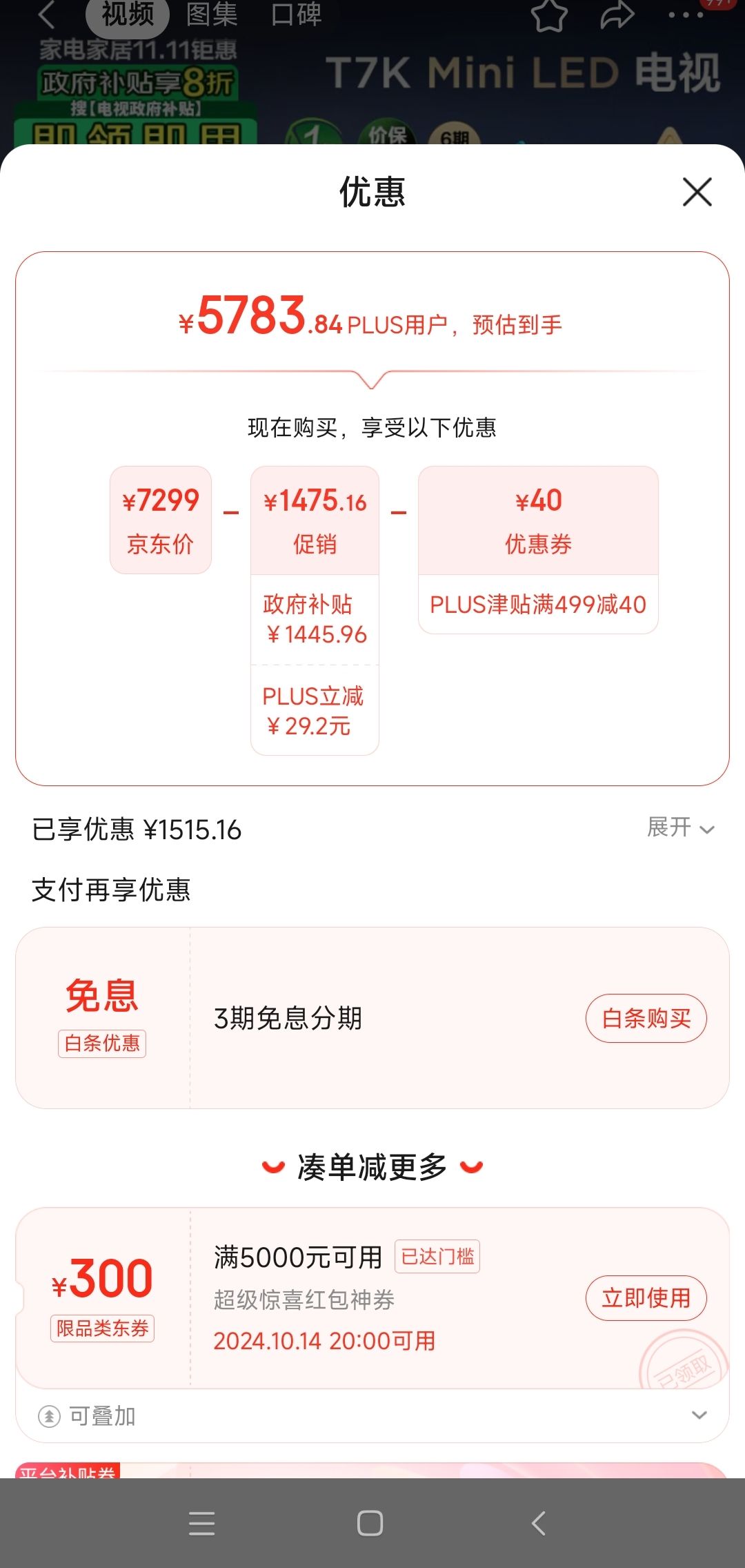Select the 视频 tab
Viewport: 745px width, 1568px height.
[x=126, y=15]
